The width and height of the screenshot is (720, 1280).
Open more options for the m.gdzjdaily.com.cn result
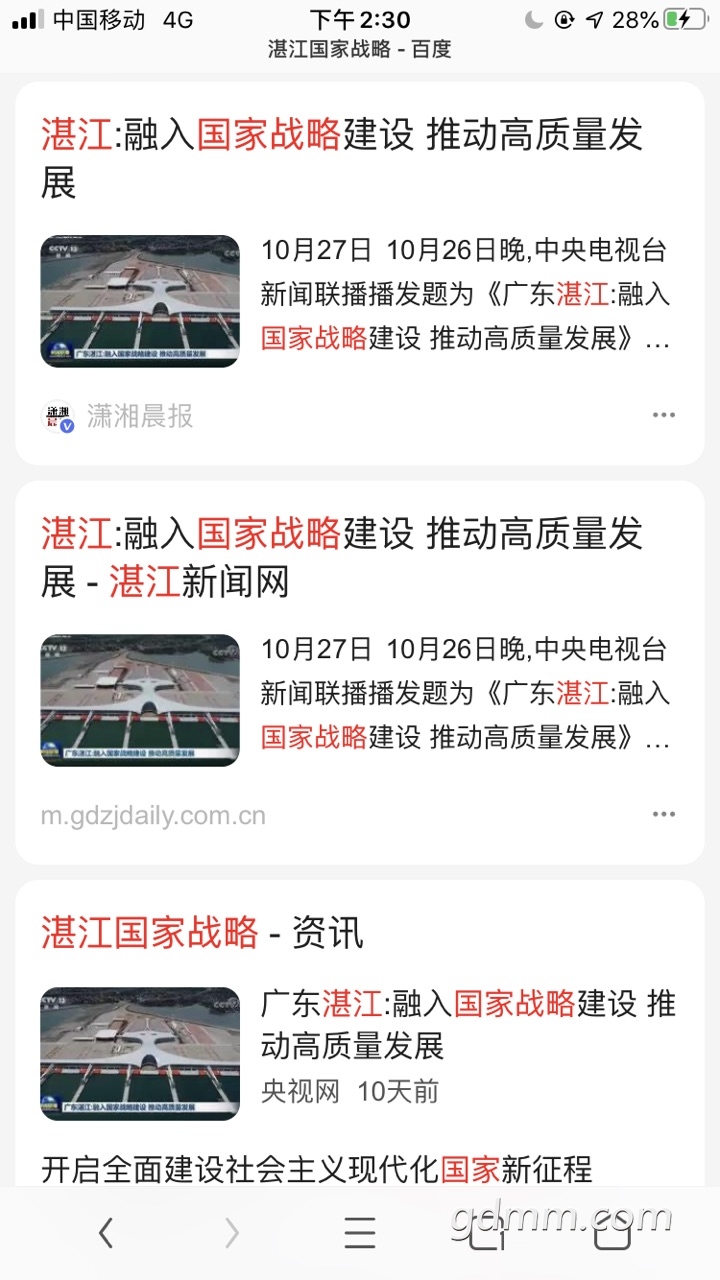click(664, 814)
